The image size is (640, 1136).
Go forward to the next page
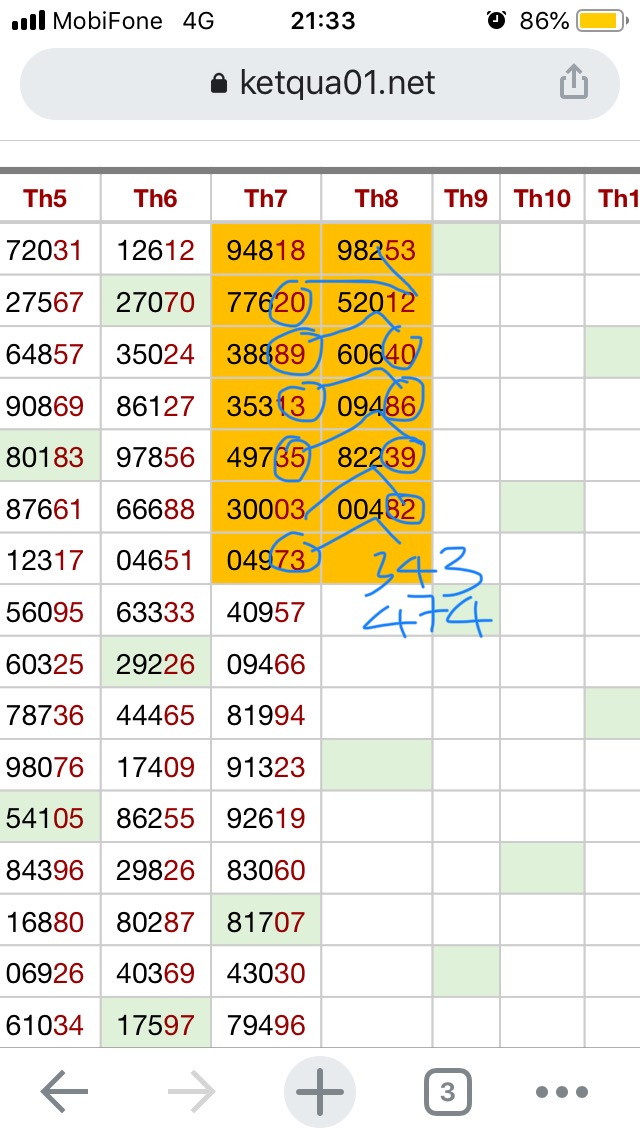(x=191, y=1093)
